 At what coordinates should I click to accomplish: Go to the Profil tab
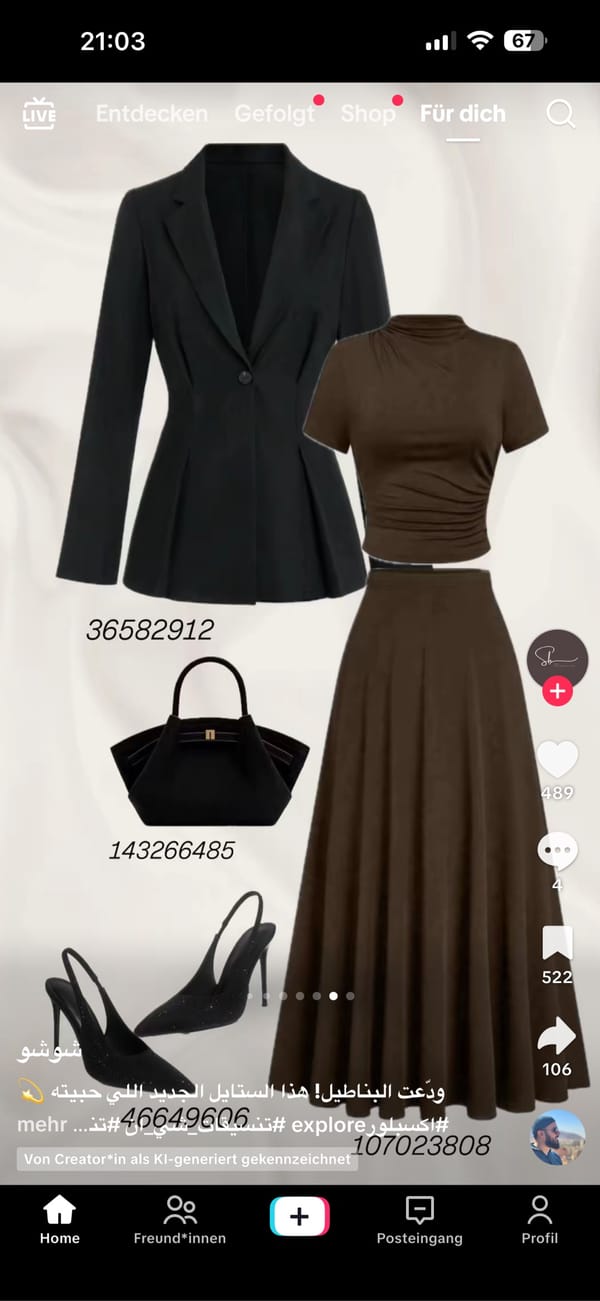pos(539,1220)
